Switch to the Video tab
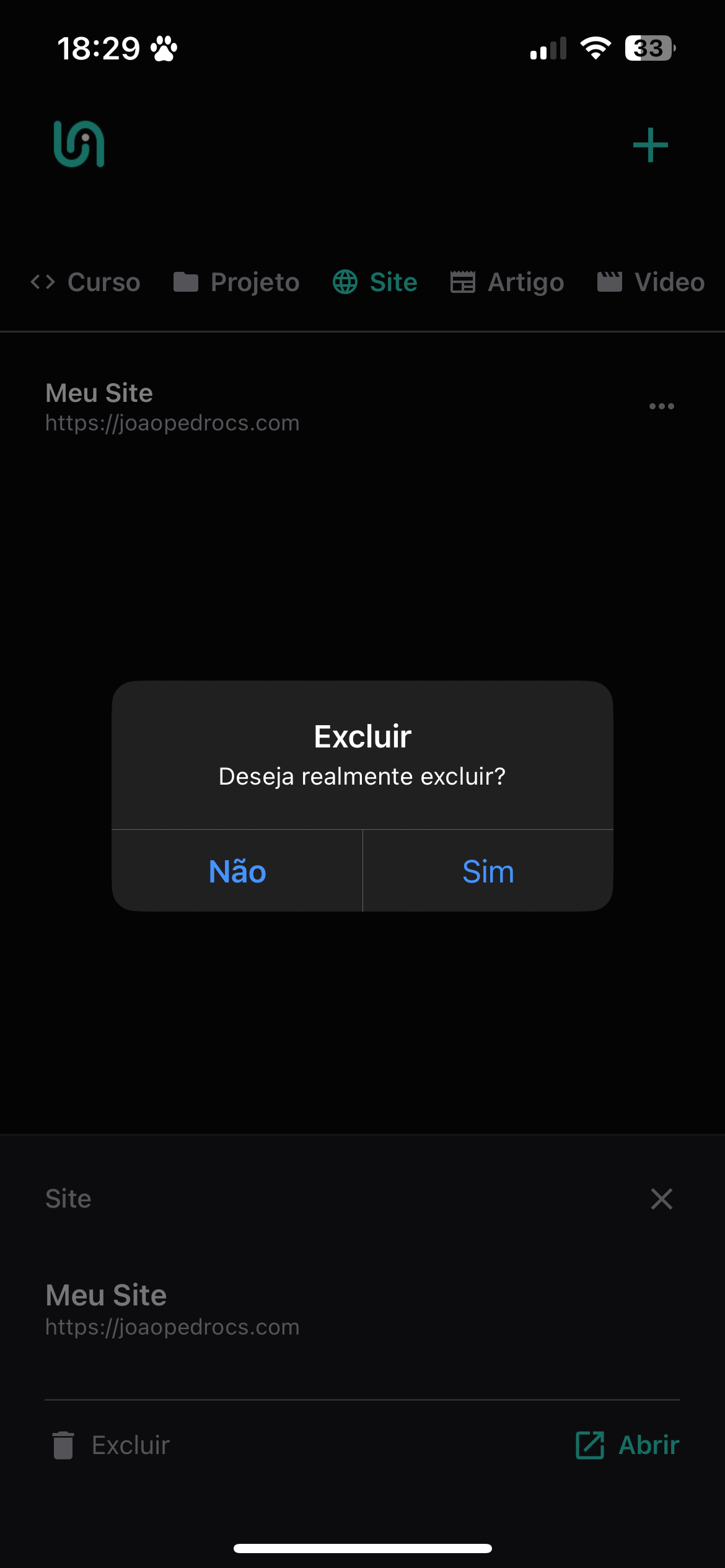The image size is (725, 1568). (x=651, y=282)
